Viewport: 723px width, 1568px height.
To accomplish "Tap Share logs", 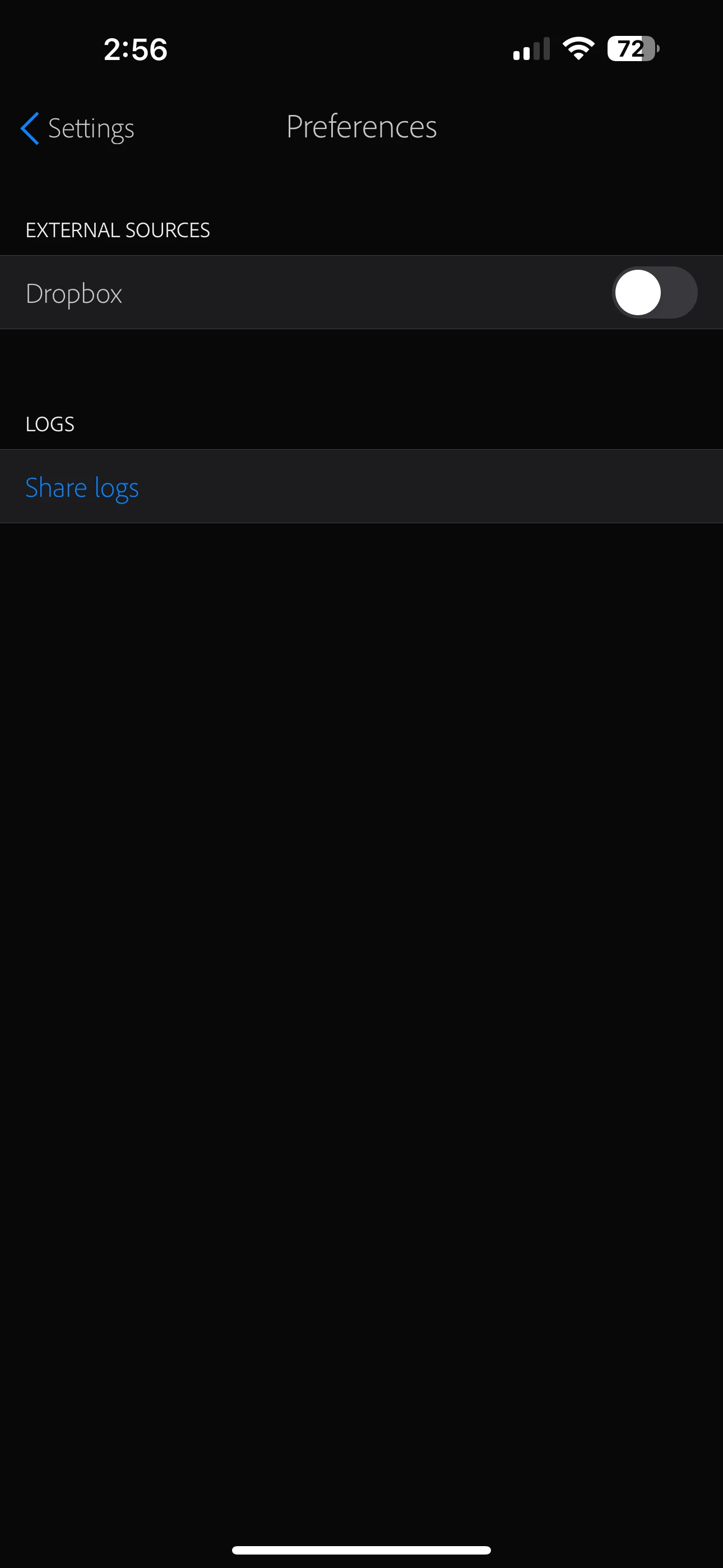I will pyautogui.click(x=82, y=487).
